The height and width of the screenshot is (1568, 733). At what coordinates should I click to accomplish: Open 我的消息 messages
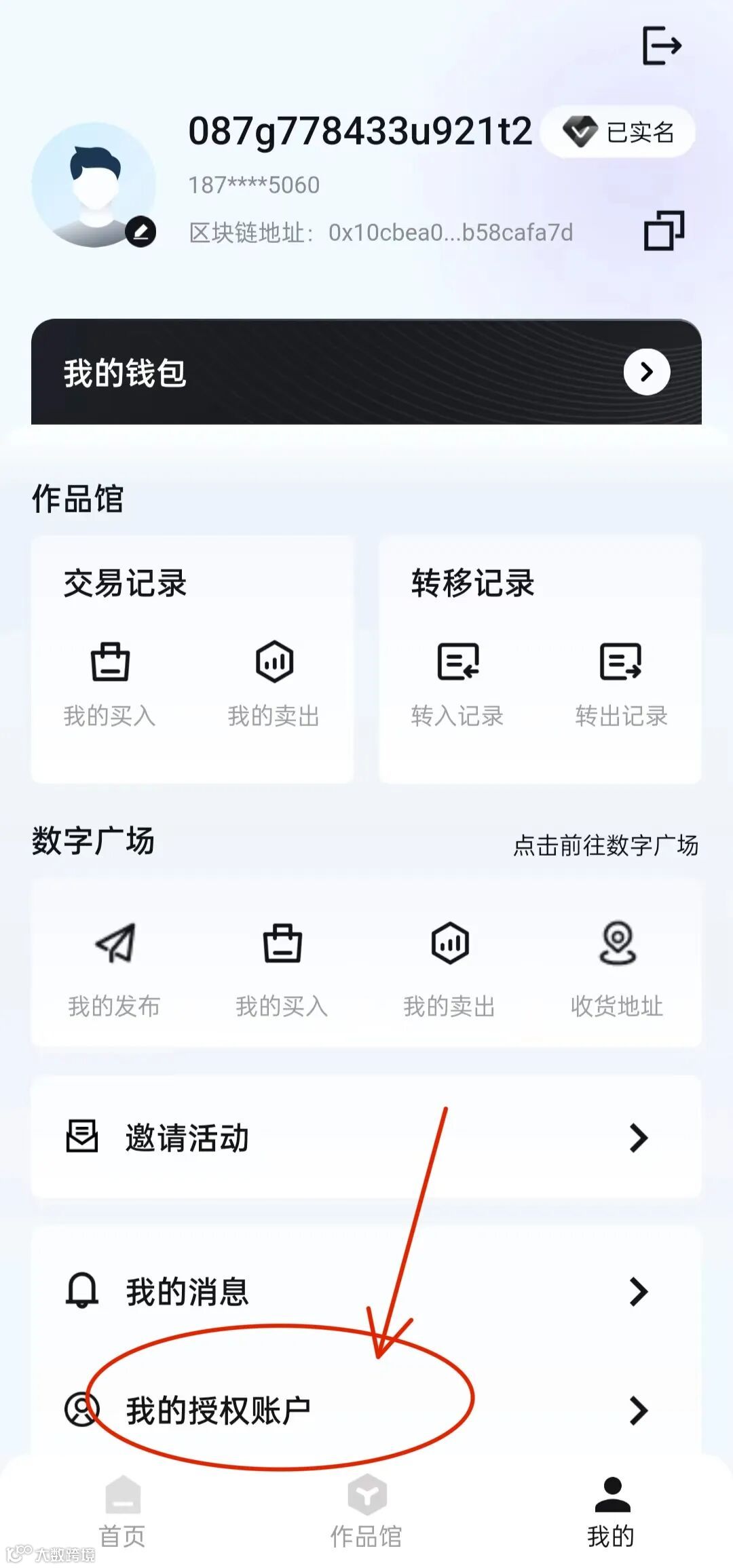(366, 1291)
